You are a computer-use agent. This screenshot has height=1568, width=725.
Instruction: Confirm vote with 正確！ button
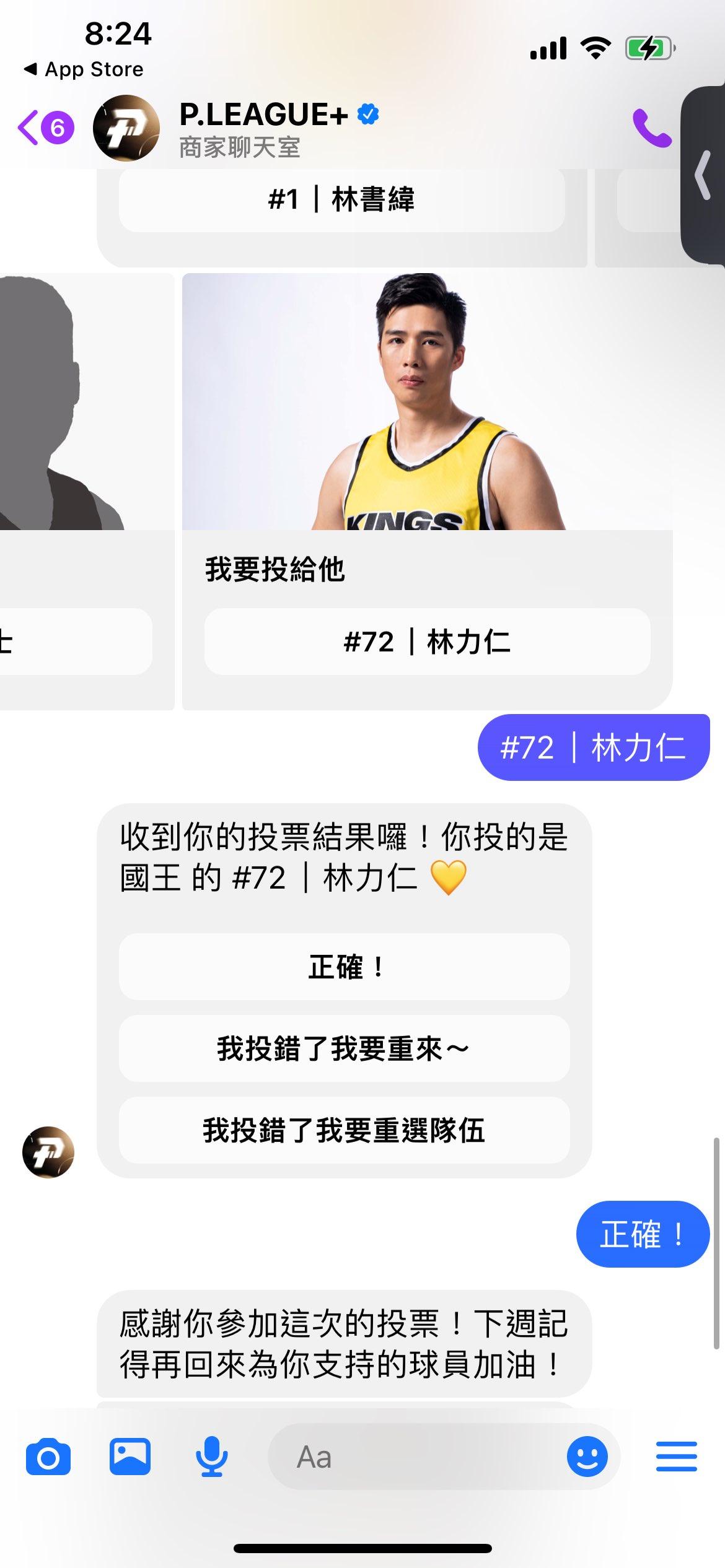344,967
